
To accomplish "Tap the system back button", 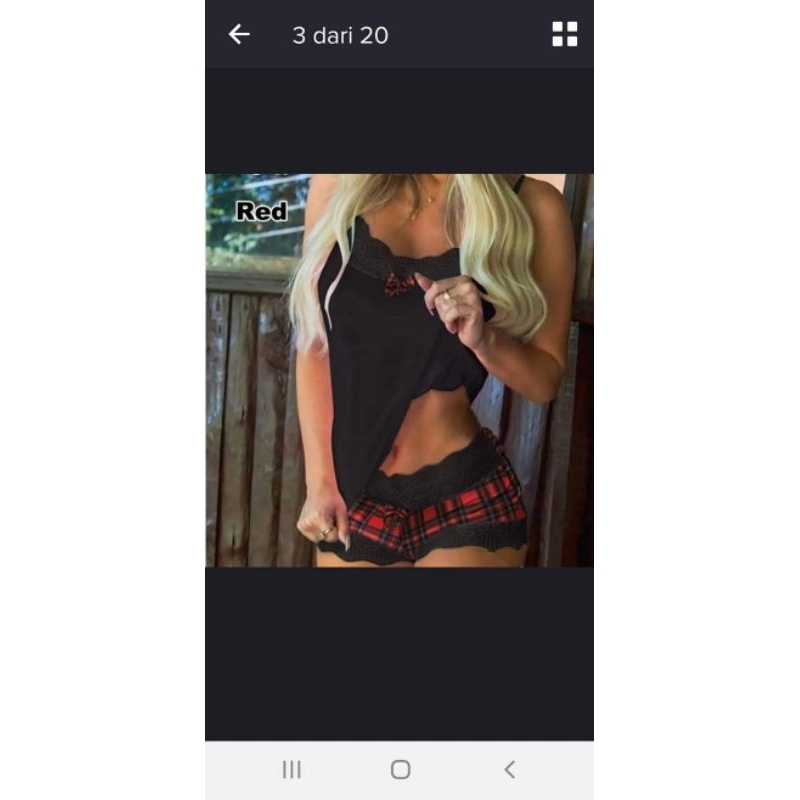I will tap(509, 769).
